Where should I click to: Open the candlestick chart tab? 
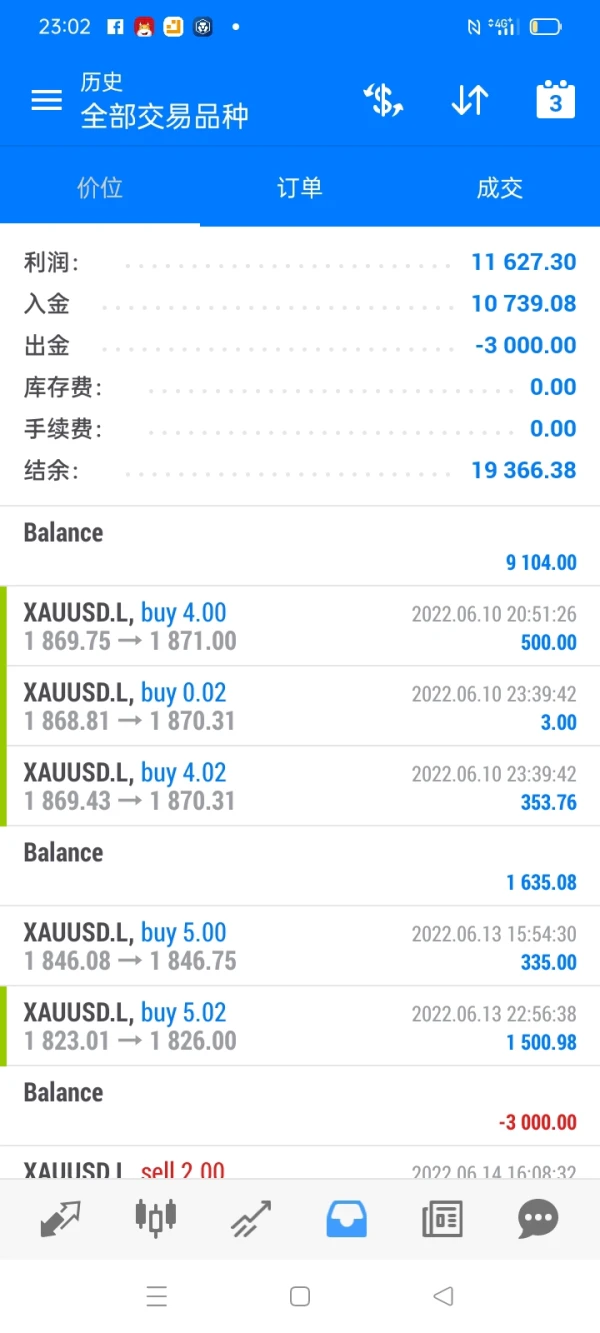point(155,1219)
